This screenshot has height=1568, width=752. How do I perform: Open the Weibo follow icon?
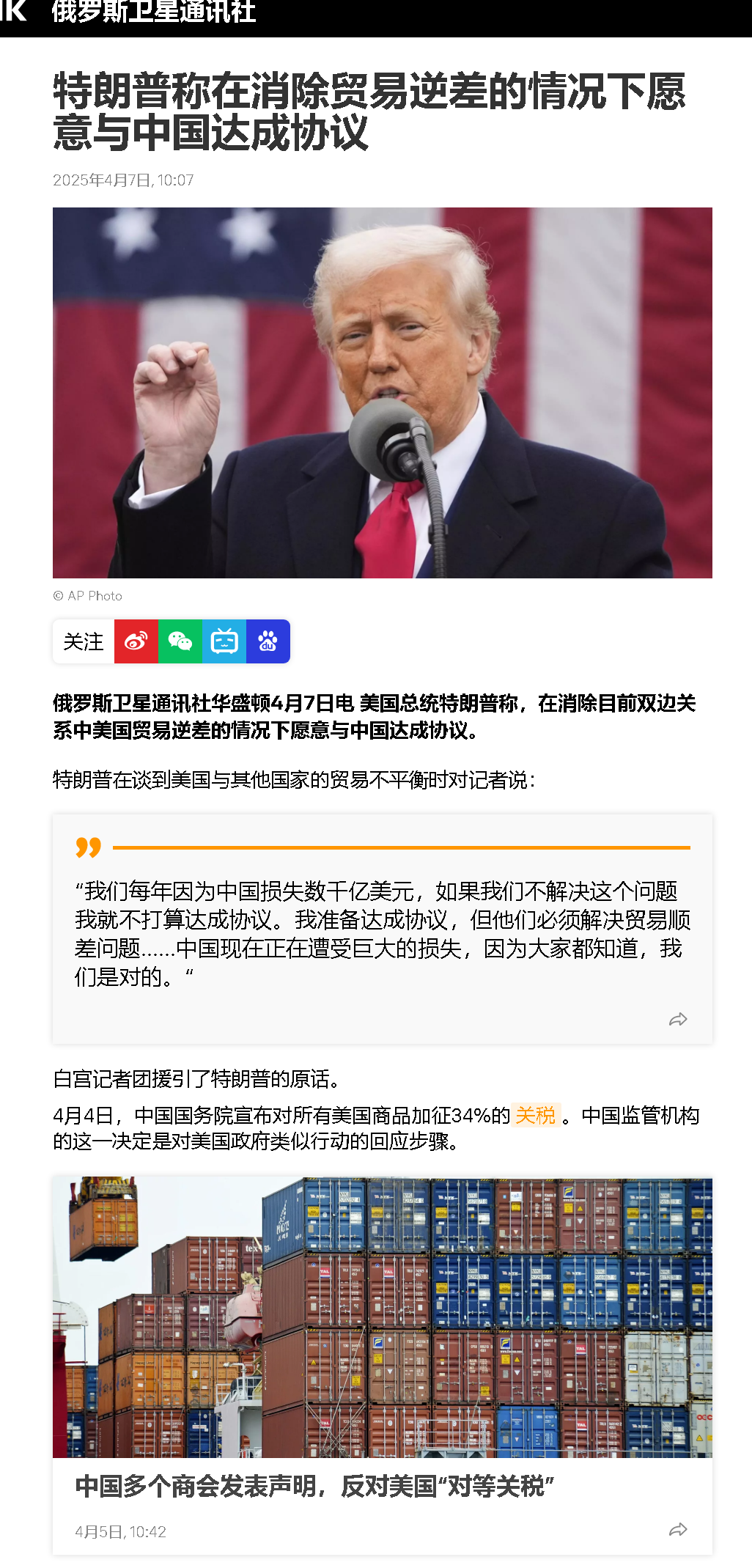136,641
